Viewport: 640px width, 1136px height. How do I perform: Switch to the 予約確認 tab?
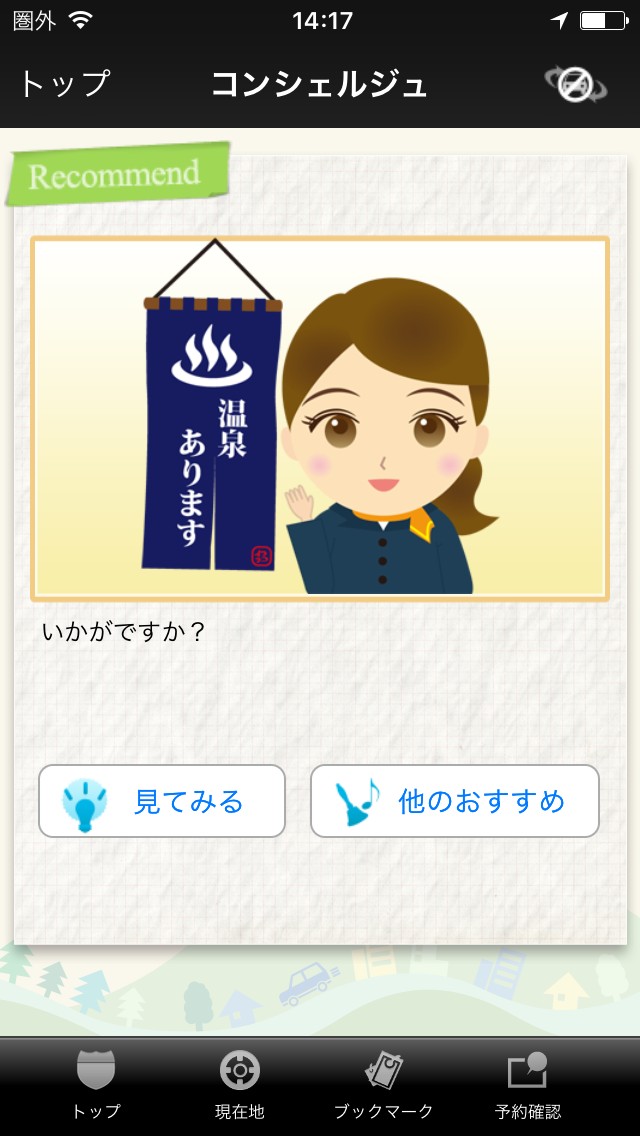pos(528,1085)
